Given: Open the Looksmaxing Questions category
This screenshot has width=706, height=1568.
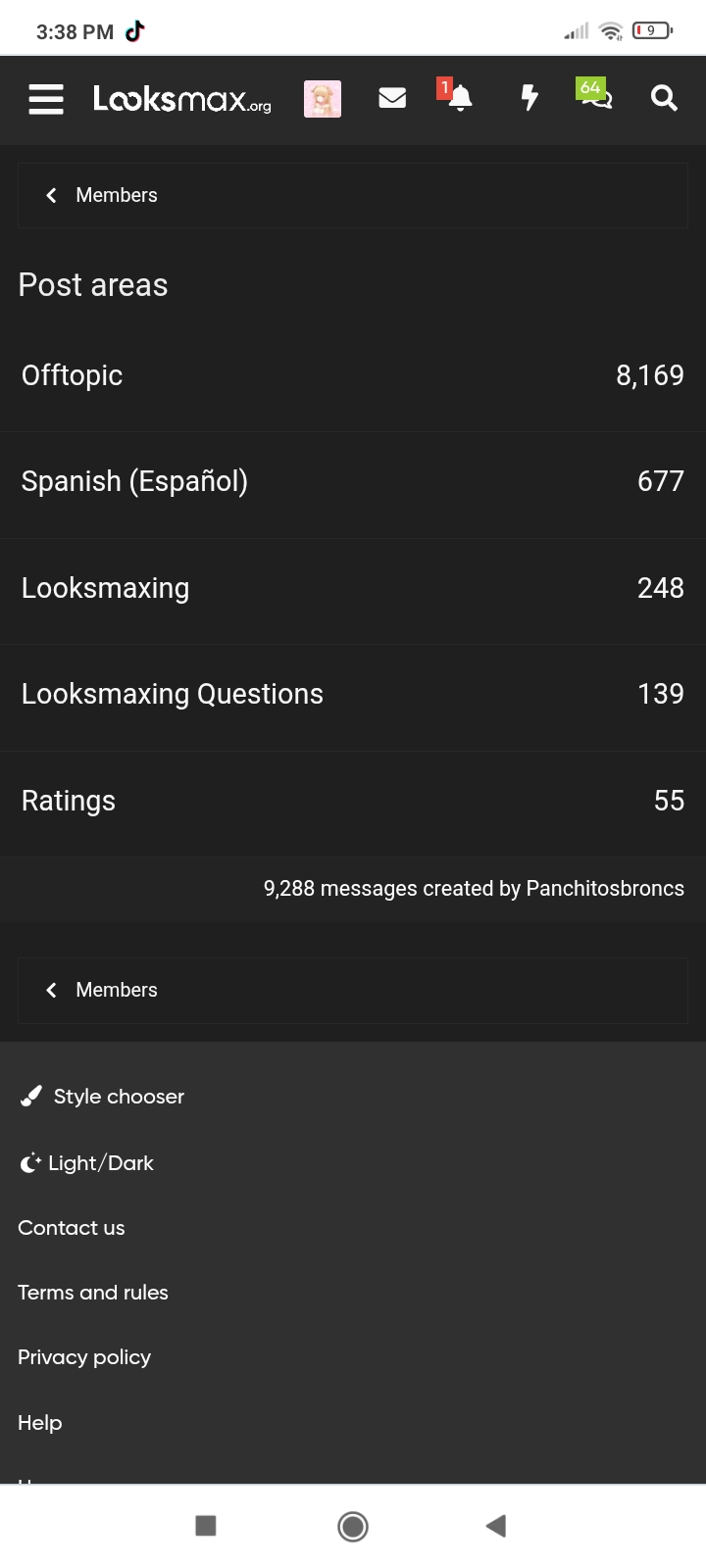Looking at the screenshot, I should point(172,693).
